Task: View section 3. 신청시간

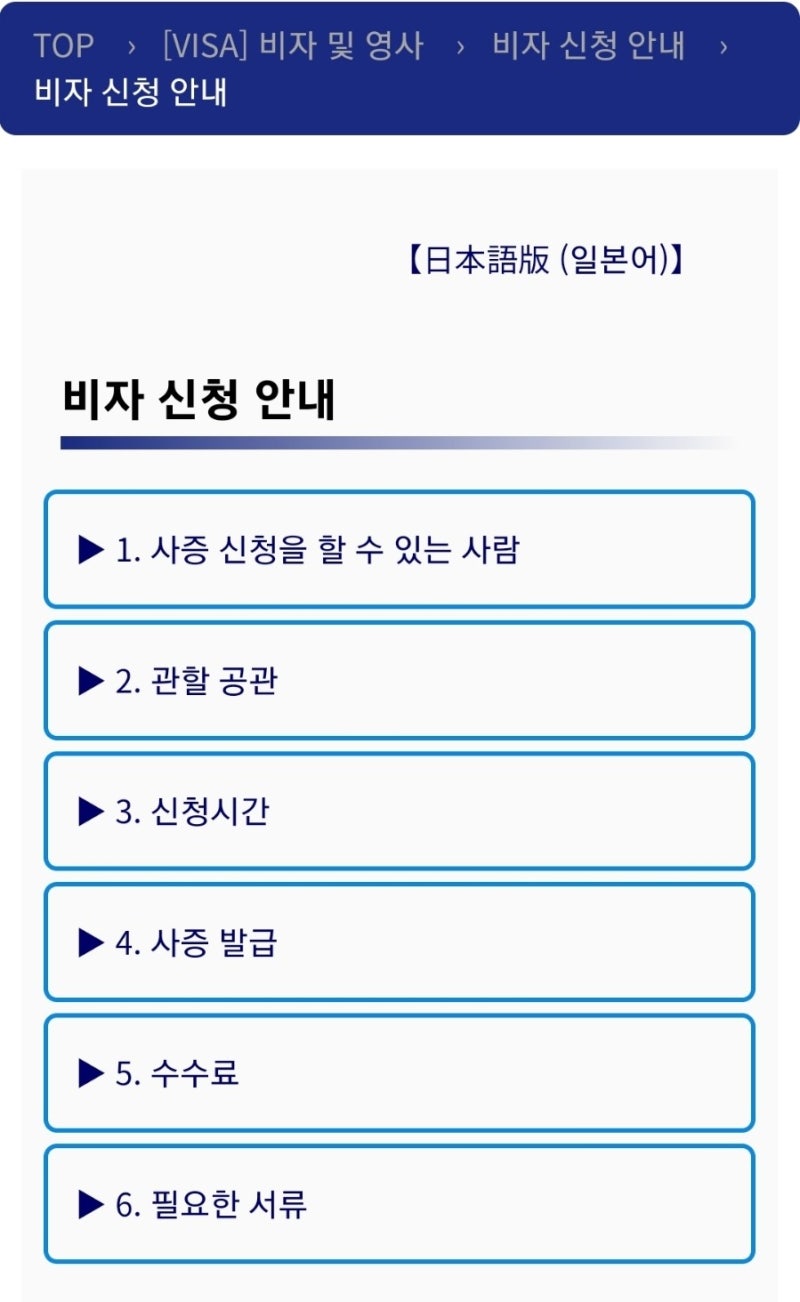Action: tap(399, 811)
